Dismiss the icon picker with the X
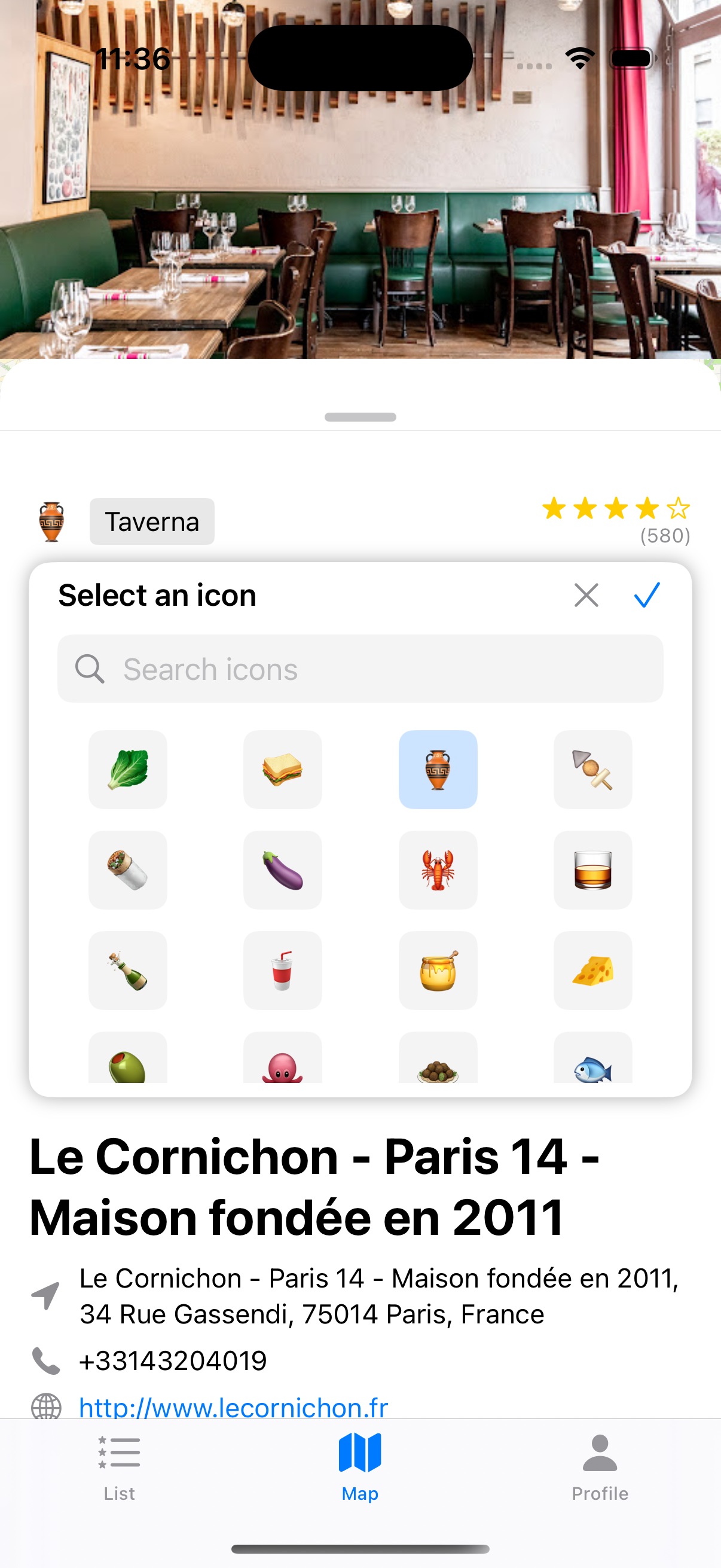Screen dimensions: 721x1568 [586, 594]
